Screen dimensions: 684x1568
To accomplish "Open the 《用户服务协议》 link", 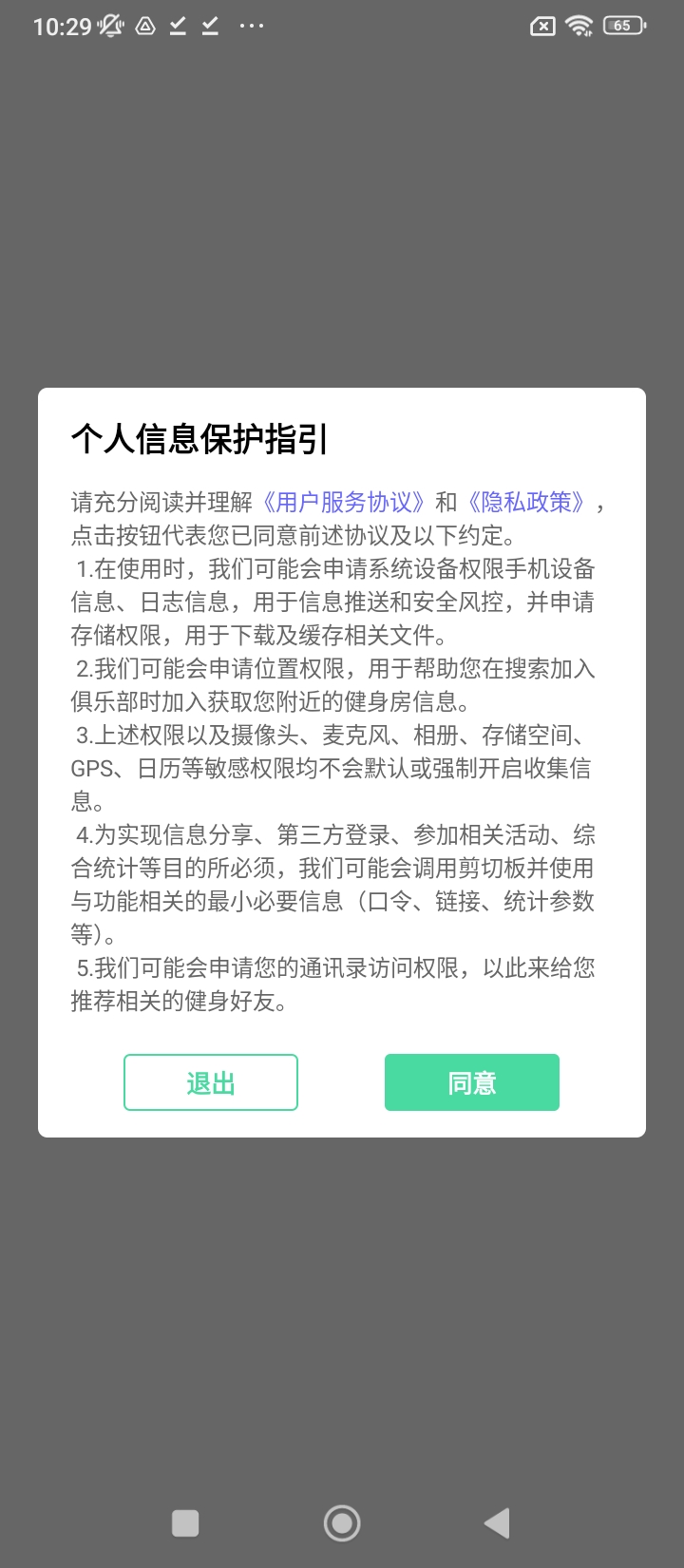I will 343,502.
